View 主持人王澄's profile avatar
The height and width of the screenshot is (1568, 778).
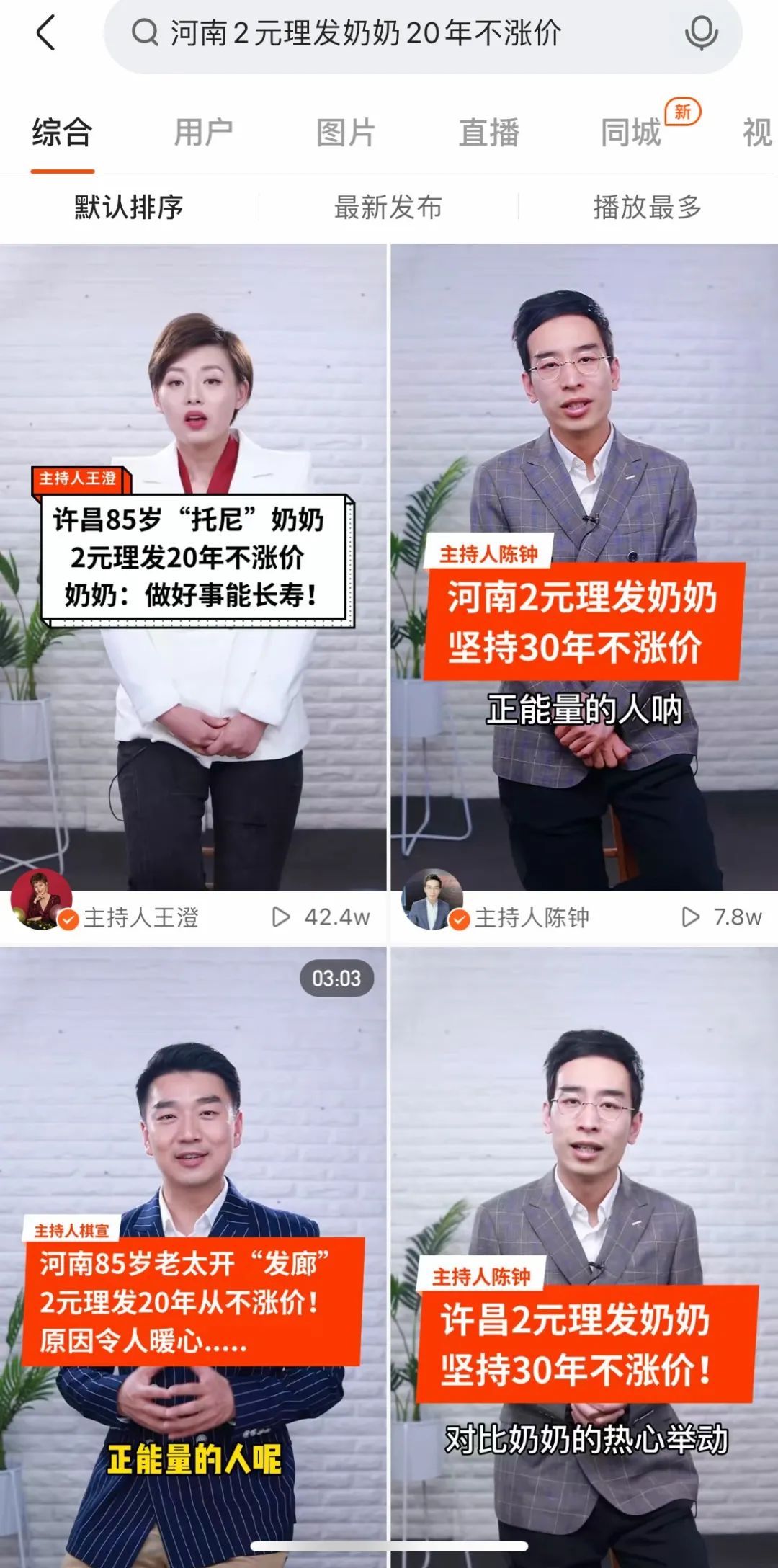(42, 901)
